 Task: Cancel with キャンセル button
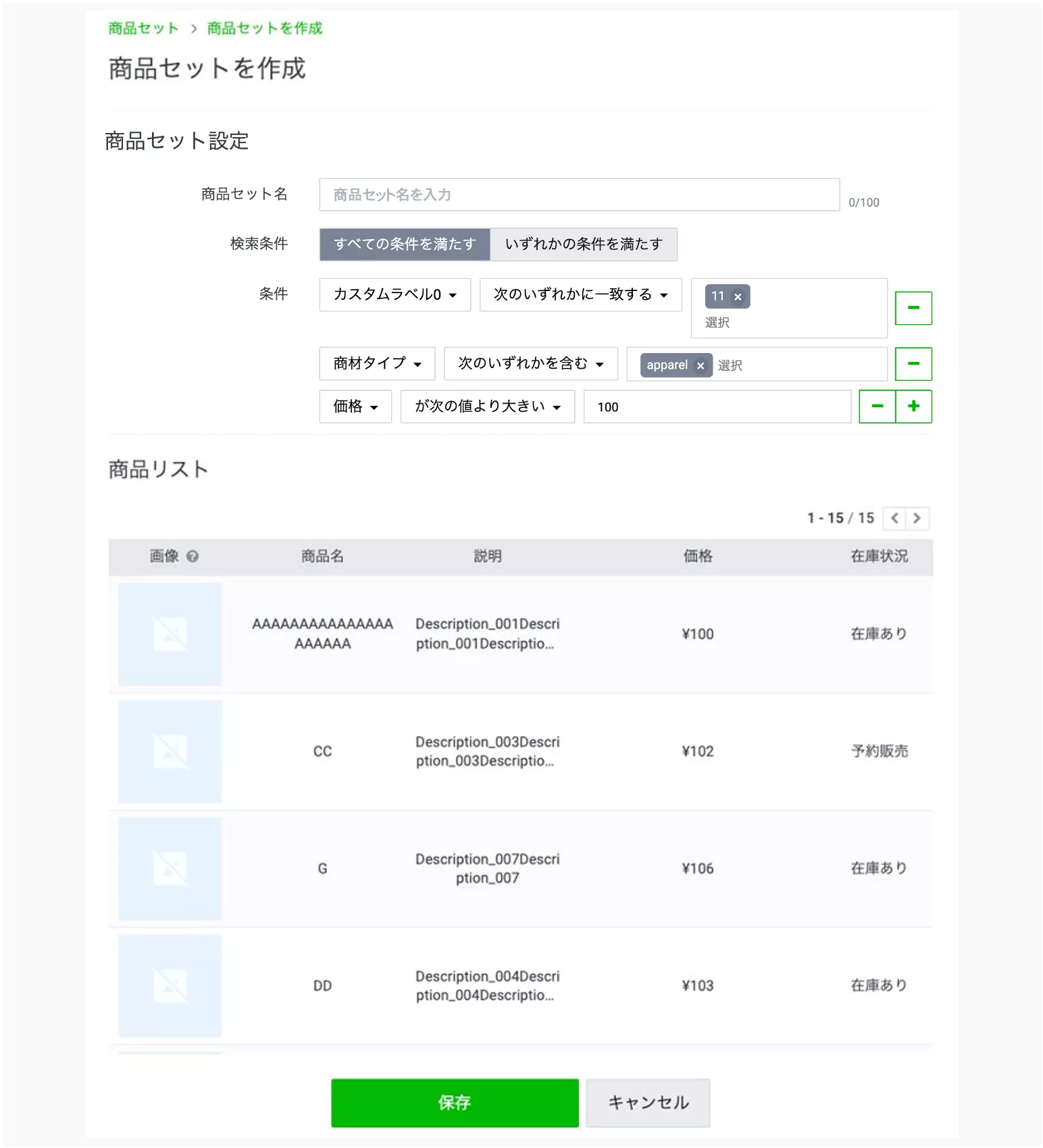[x=648, y=1103]
